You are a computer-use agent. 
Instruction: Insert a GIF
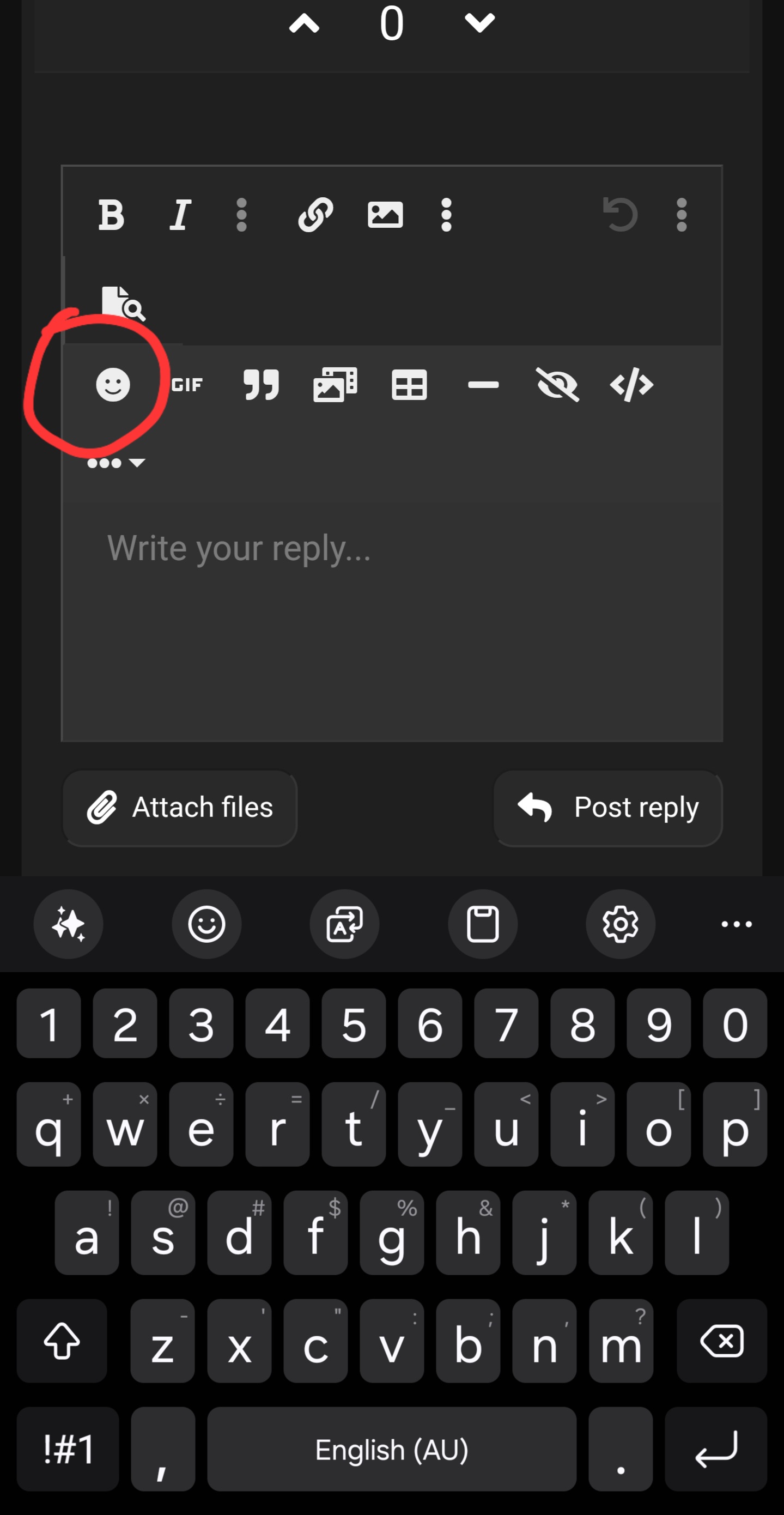pyautogui.click(x=187, y=385)
